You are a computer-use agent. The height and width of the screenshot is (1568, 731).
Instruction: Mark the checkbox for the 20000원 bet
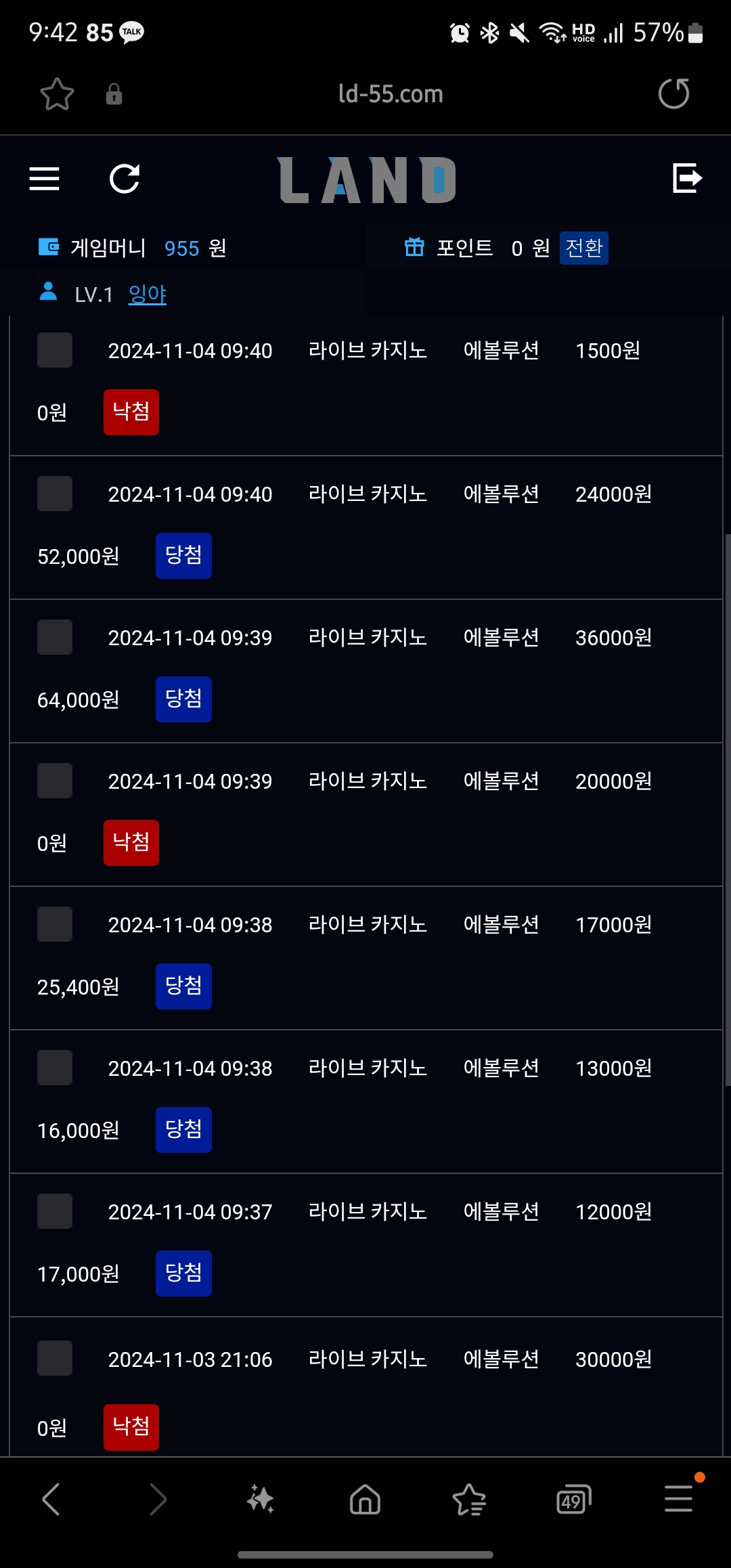(x=55, y=781)
